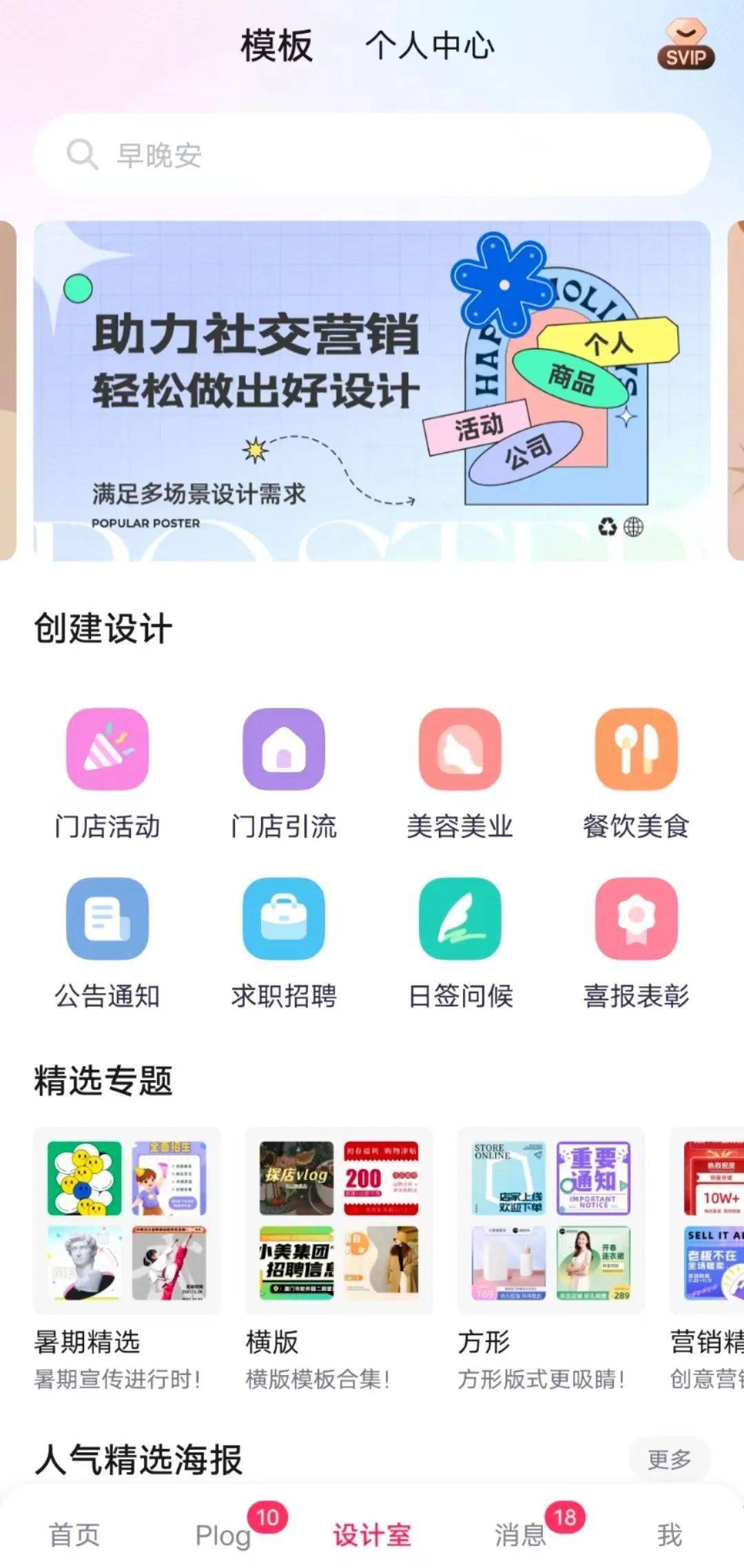The height and width of the screenshot is (1568, 744).
Task: Select the 门店活动 design category icon
Action: 107,751
